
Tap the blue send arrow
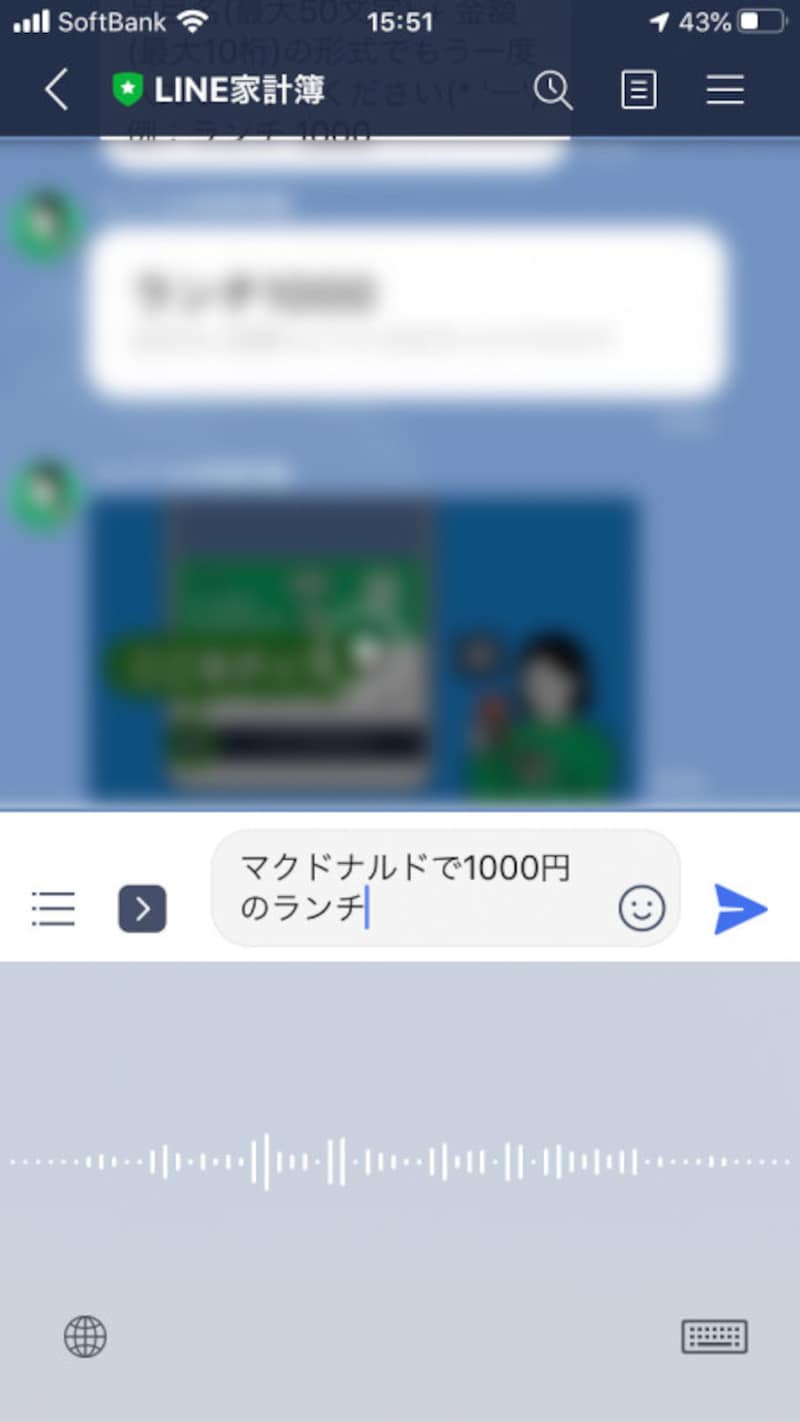(x=742, y=908)
